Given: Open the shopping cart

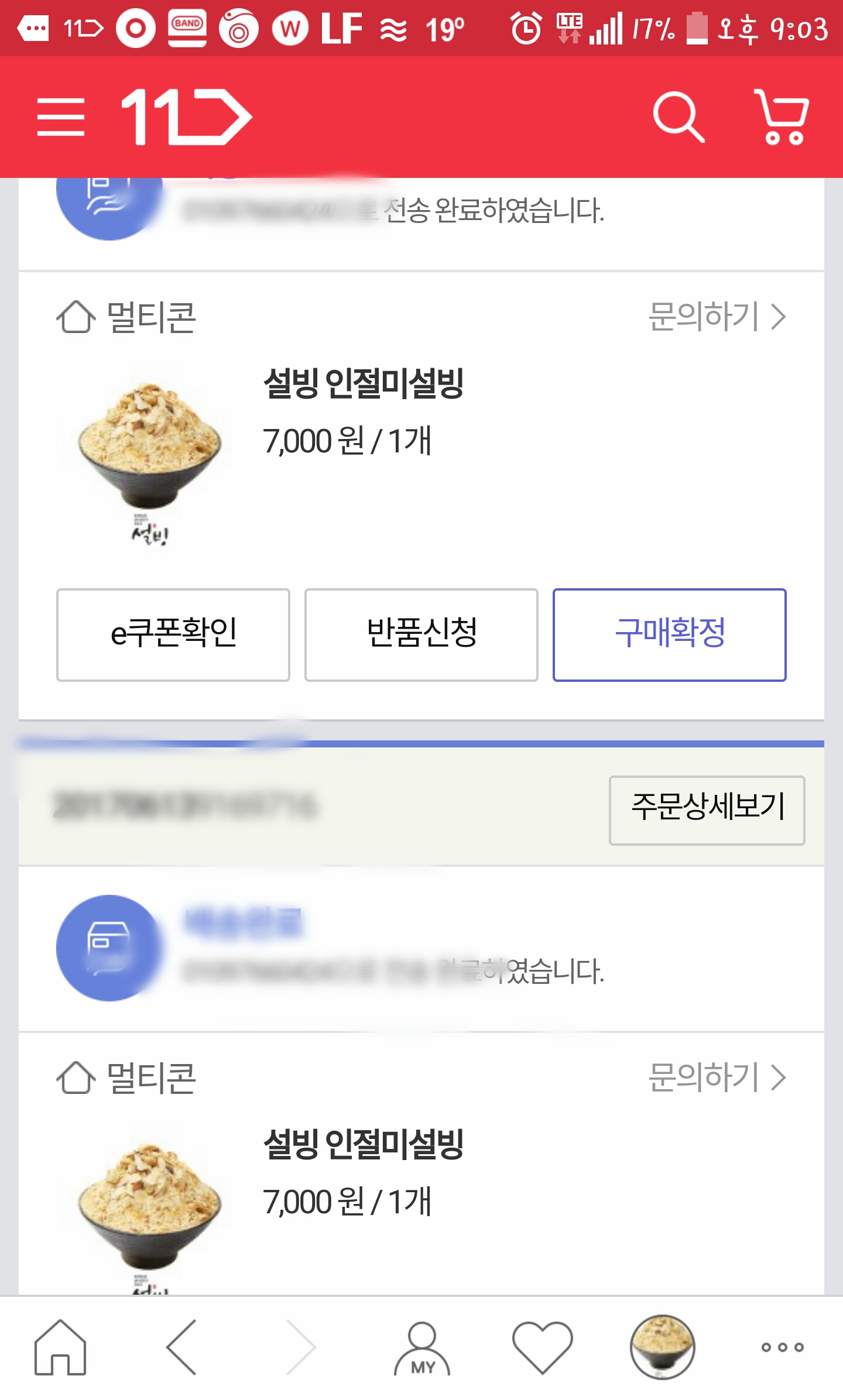Looking at the screenshot, I should [x=782, y=117].
